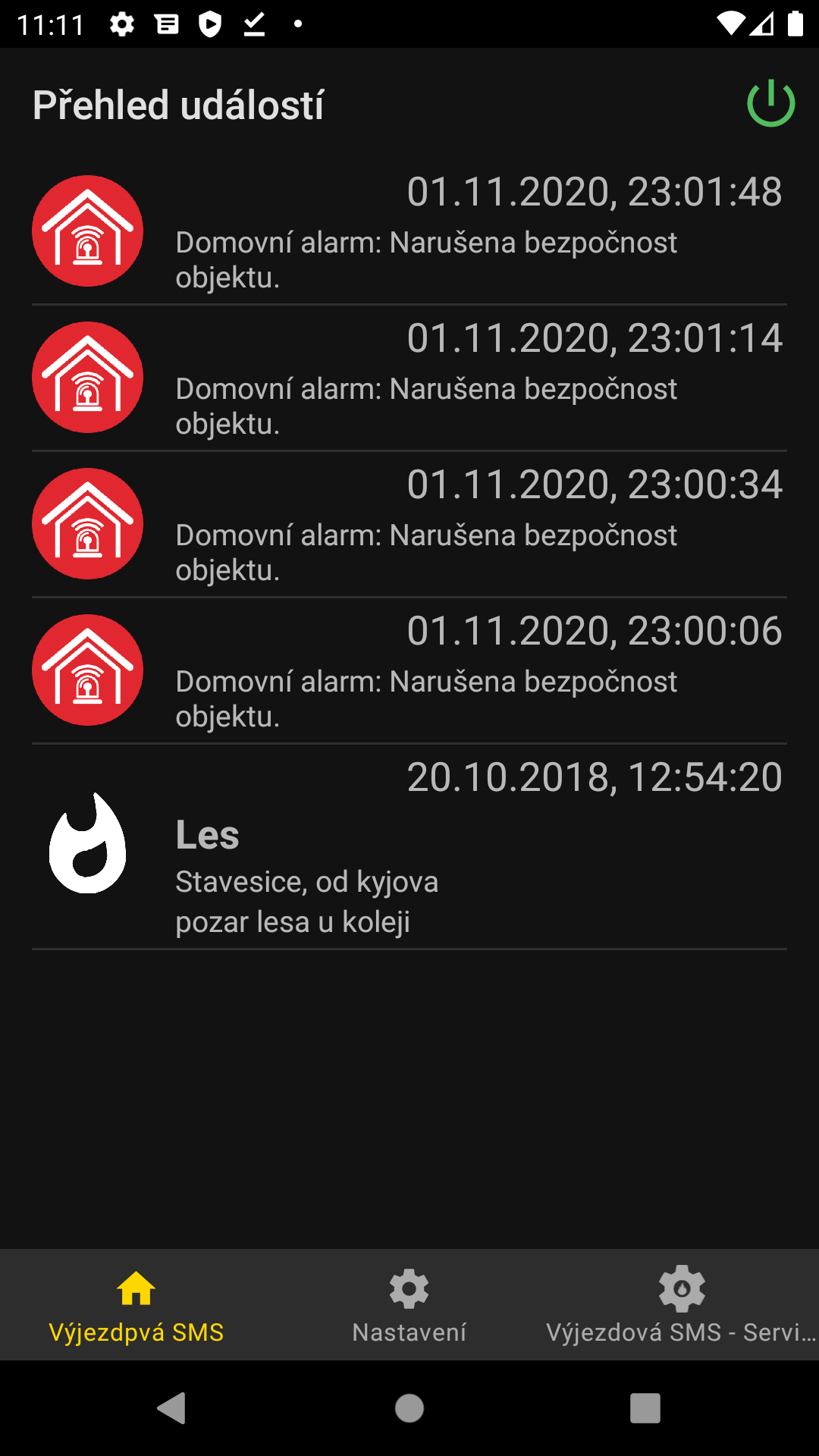Switch to the Nastavení tab

[409, 1304]
